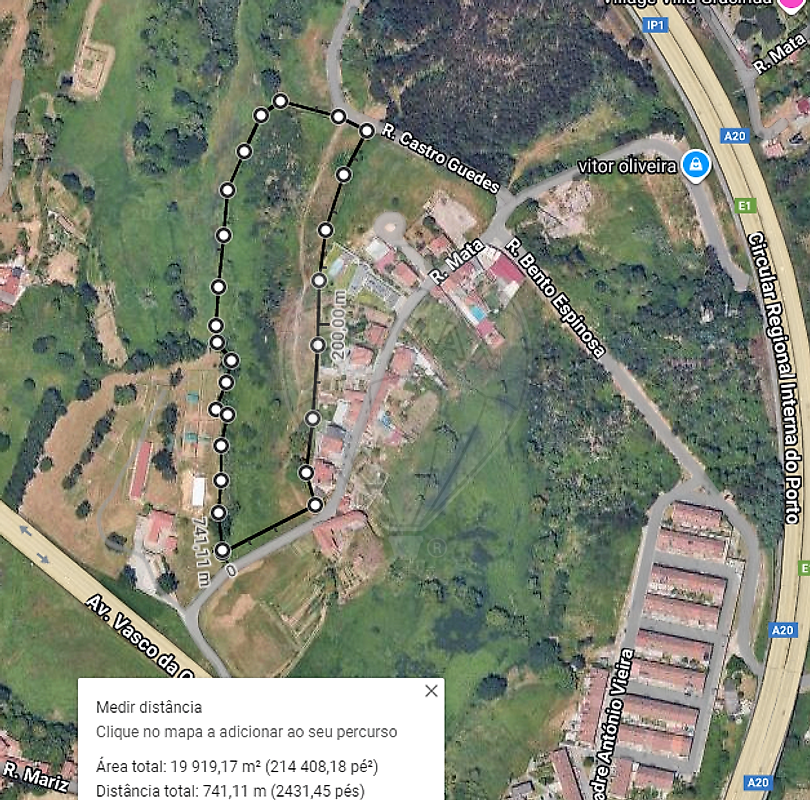Open the vitor oliveira map pin
This screenshot has height=800, width=810.
coord(695,165)
